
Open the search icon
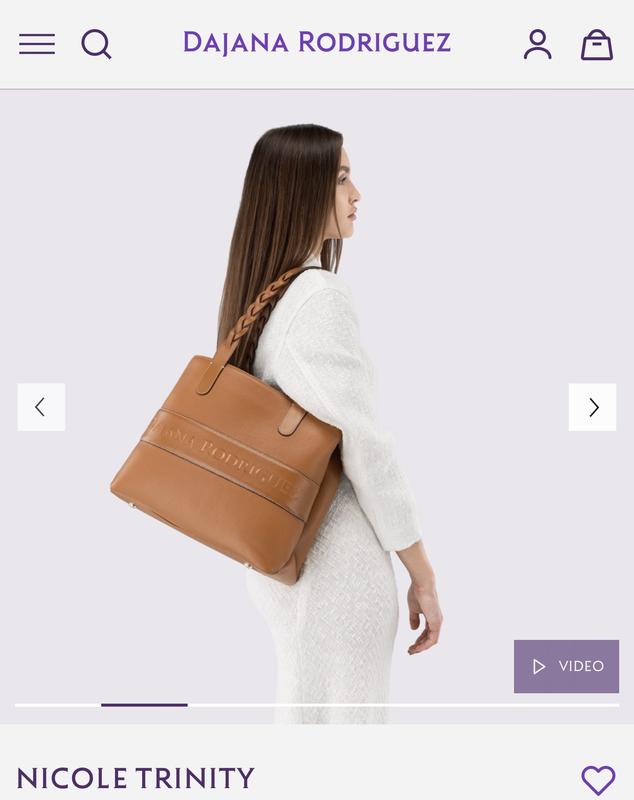(x=96, y=44)
